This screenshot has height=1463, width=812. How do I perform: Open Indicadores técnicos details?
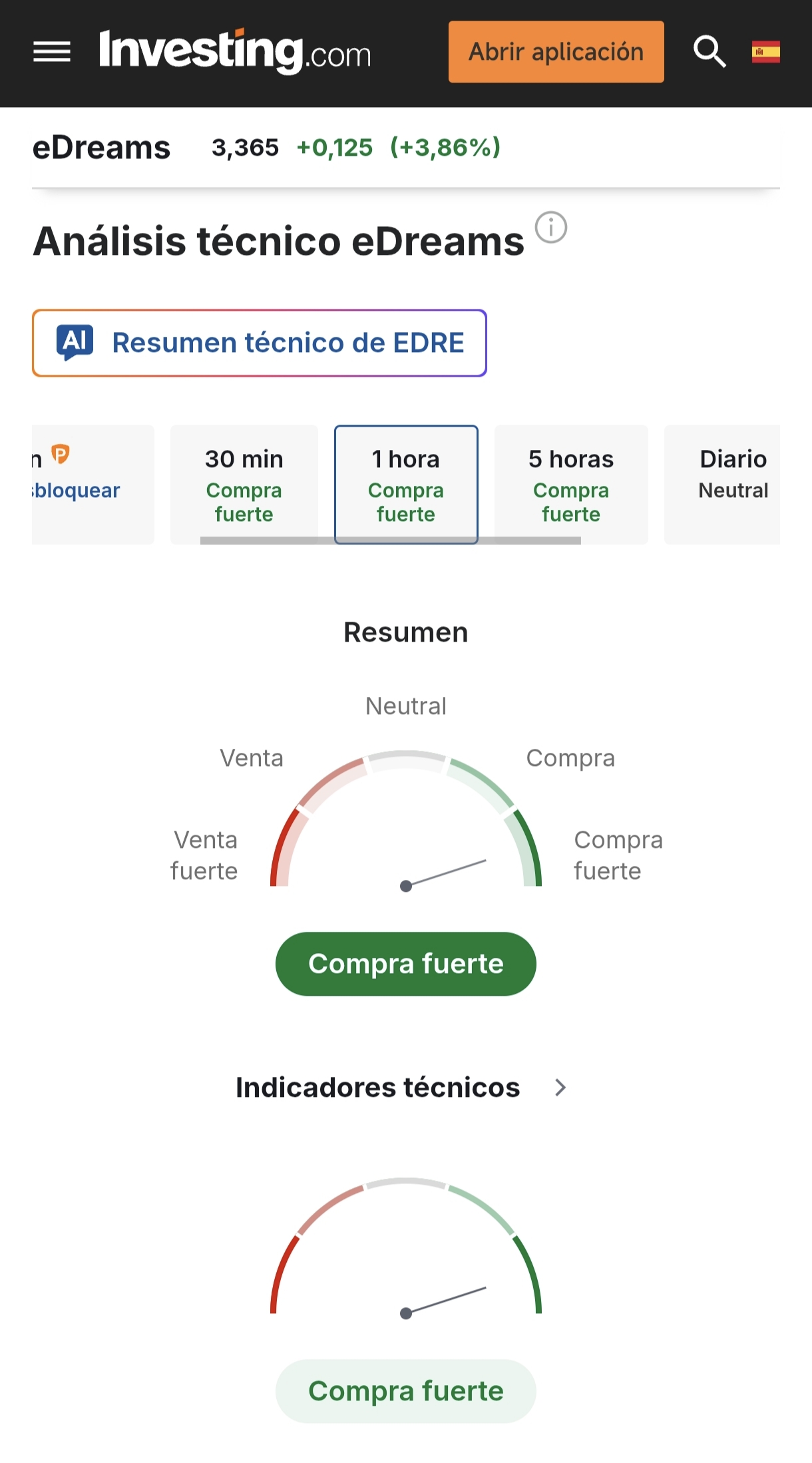[401, 1088]
